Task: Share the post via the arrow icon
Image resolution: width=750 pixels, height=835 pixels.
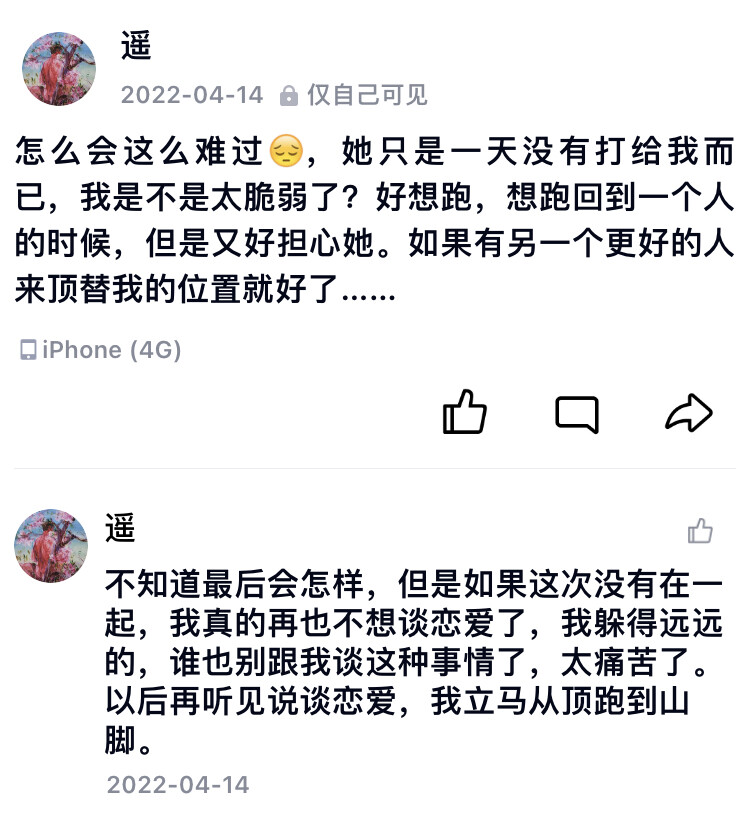Action: point(689,412)
